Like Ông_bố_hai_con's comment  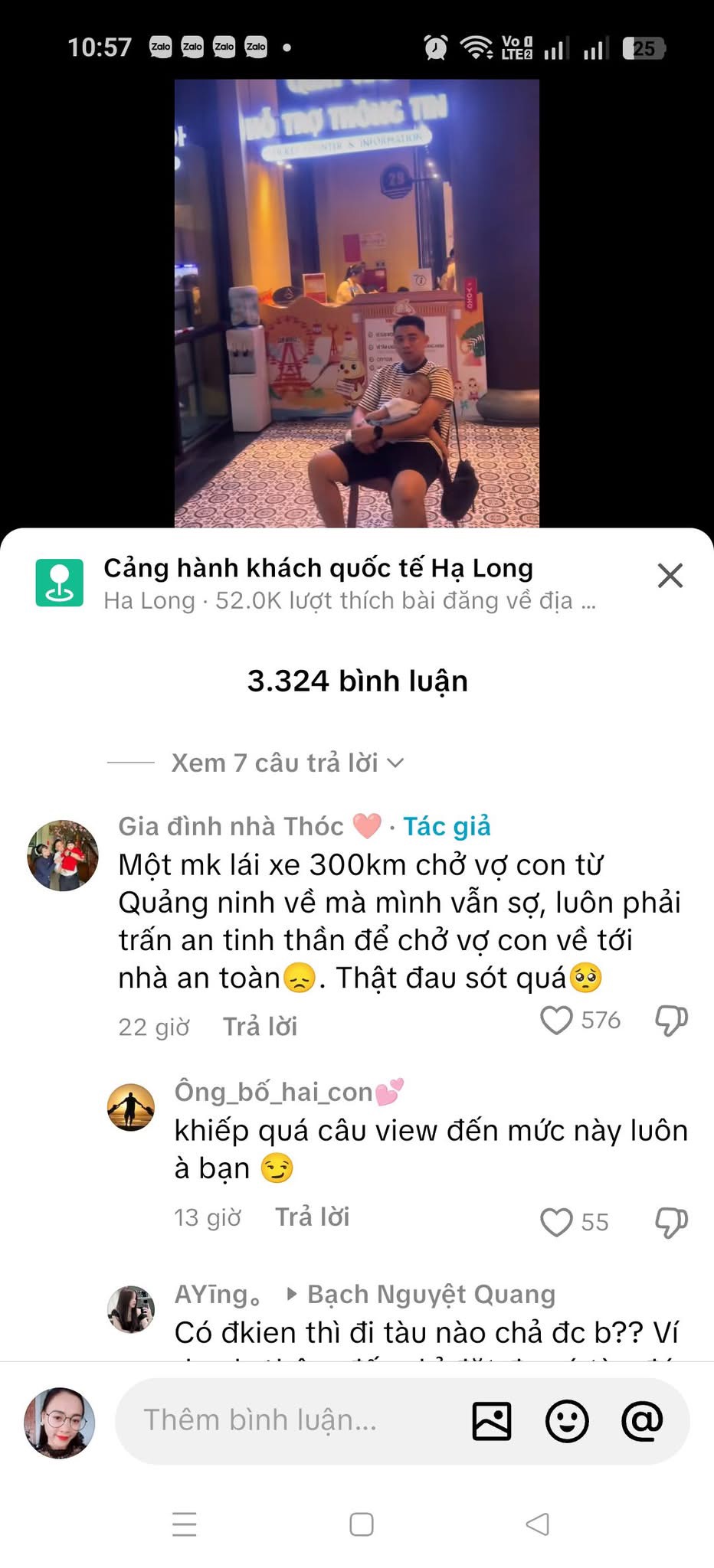(557, 1222)
